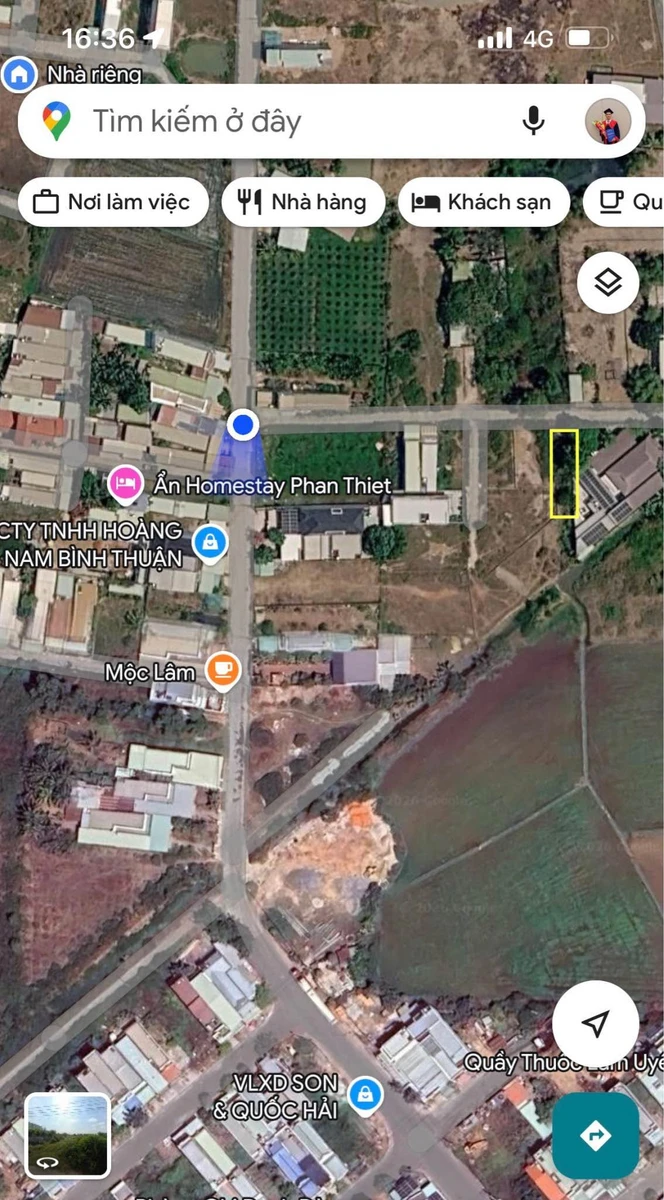Viewport: 664px width, 1200px height.
Task: Start voice search with the microphone
Action: (x=534, y=121)
